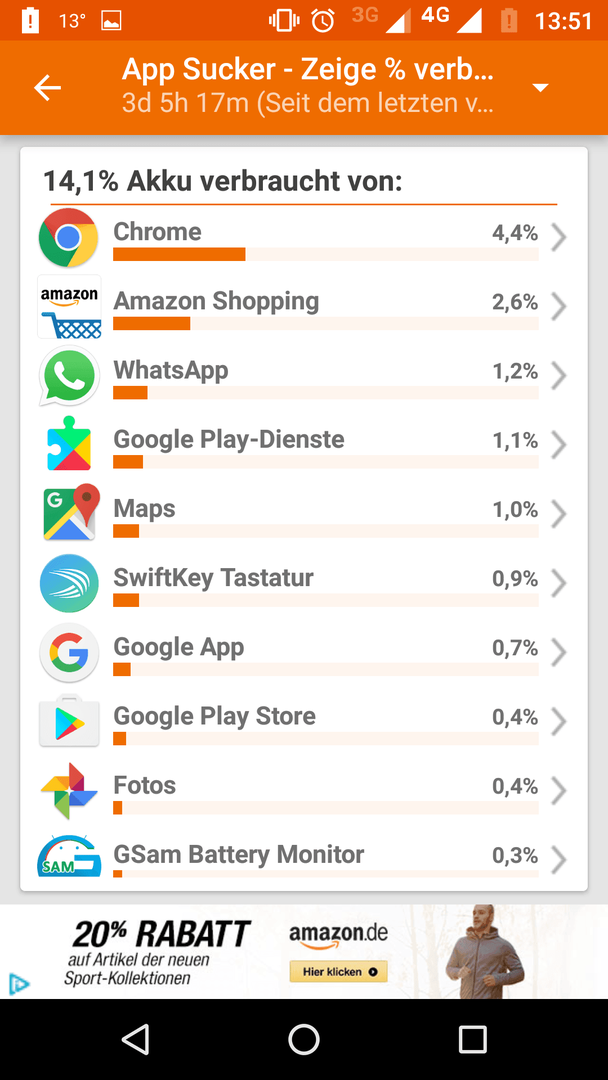Open recent apps from navigation bar

click(472, 1039)
